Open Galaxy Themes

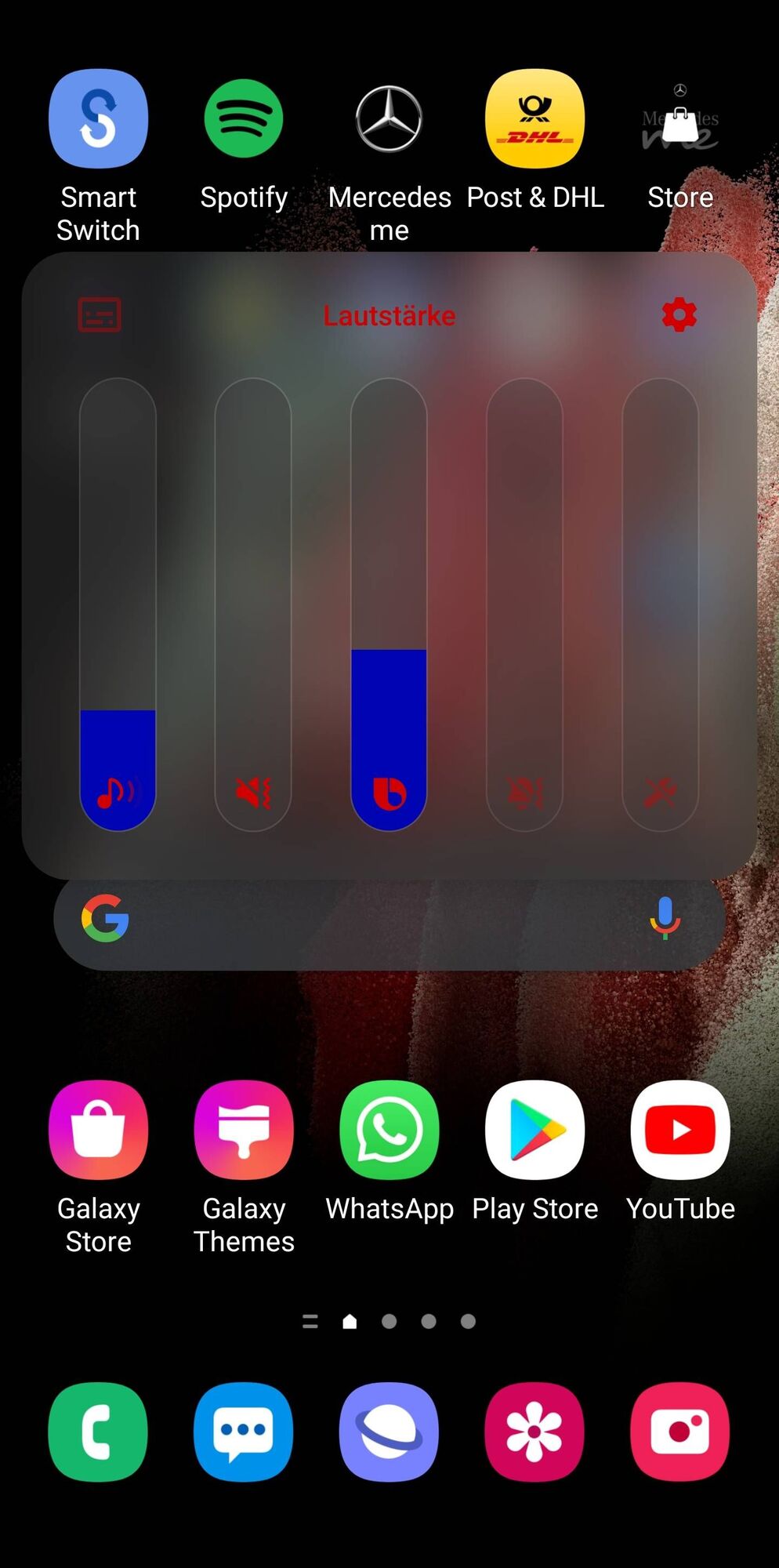(x=244, y=1131)
